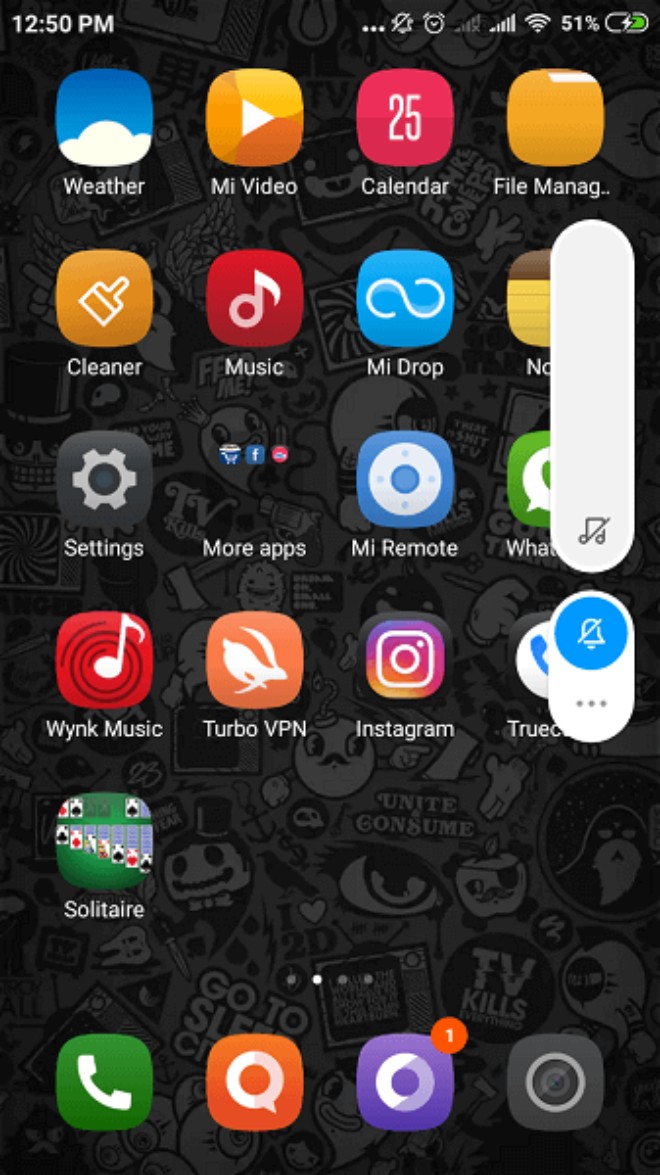Open the Phone dialer in the dock
This screenshot has width=660, height=1175.
point(104,1083)
